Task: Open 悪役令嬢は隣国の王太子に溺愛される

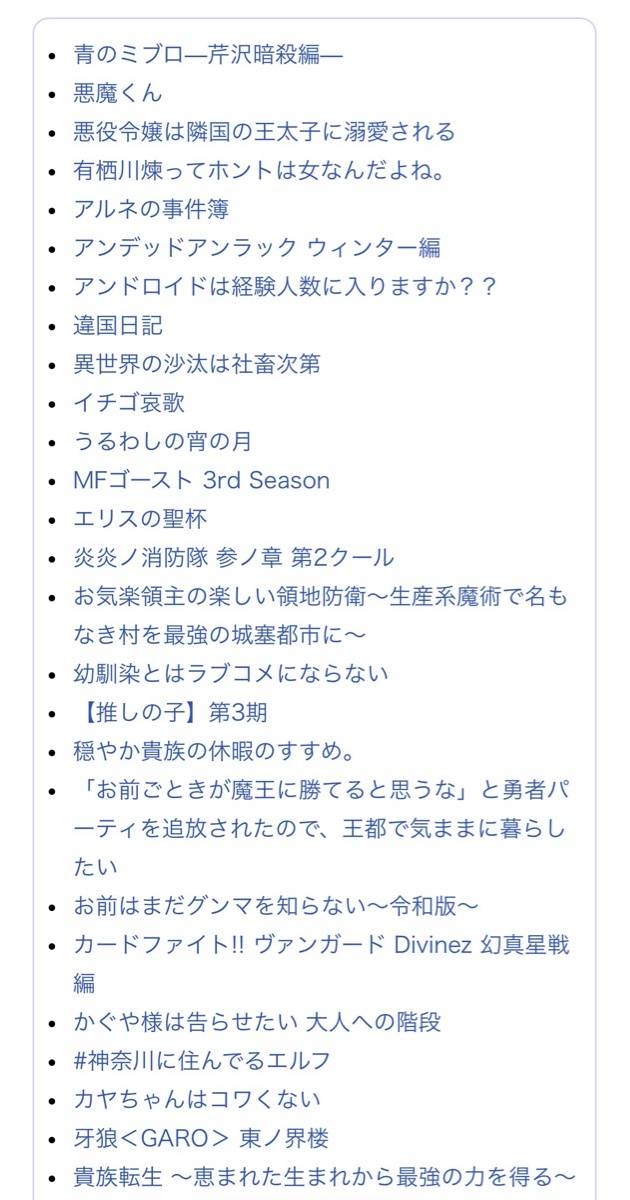Action: pos(264,132)
